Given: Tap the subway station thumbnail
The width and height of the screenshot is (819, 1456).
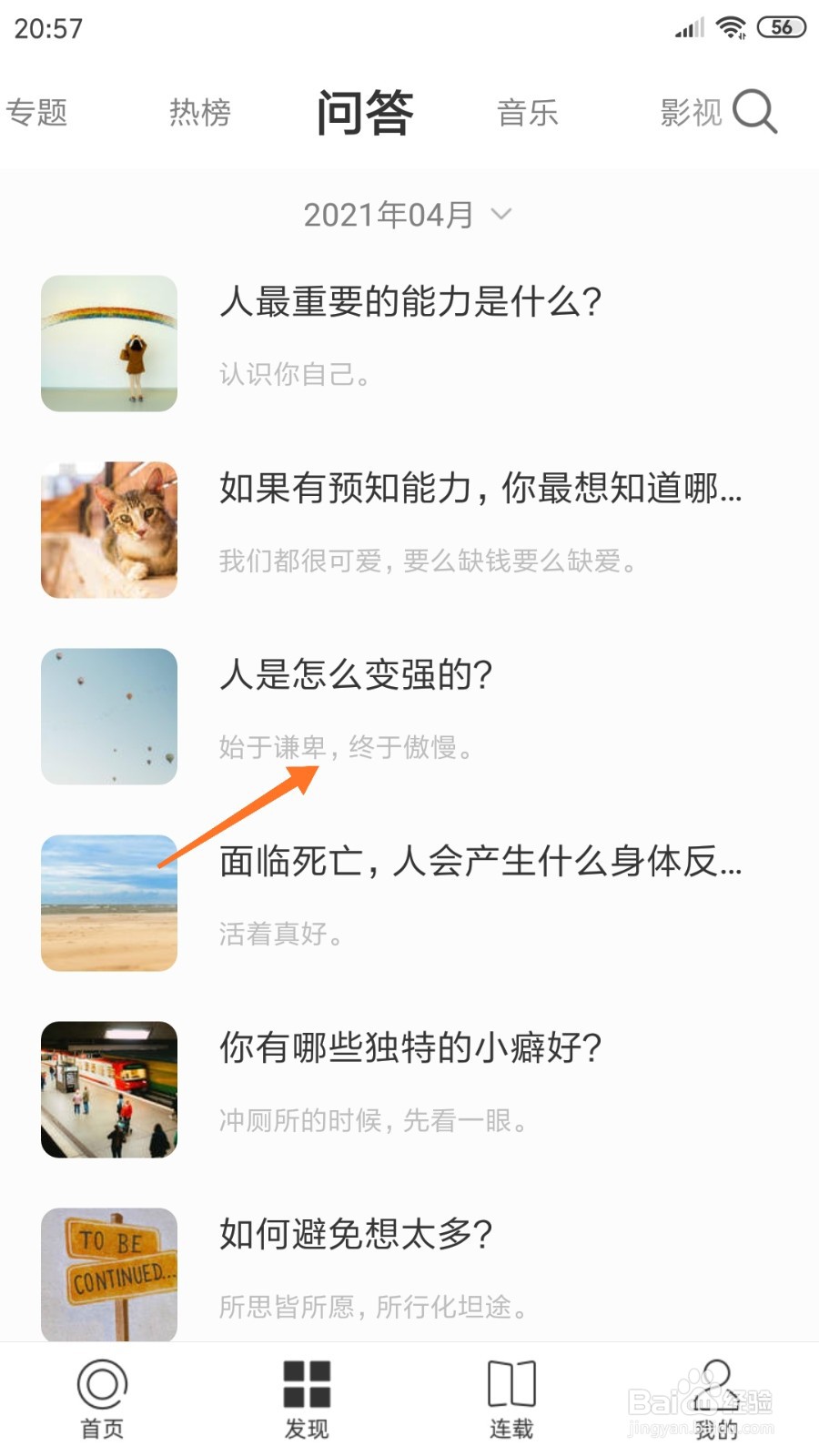Looking at the screenshot, I should 108,1089.
